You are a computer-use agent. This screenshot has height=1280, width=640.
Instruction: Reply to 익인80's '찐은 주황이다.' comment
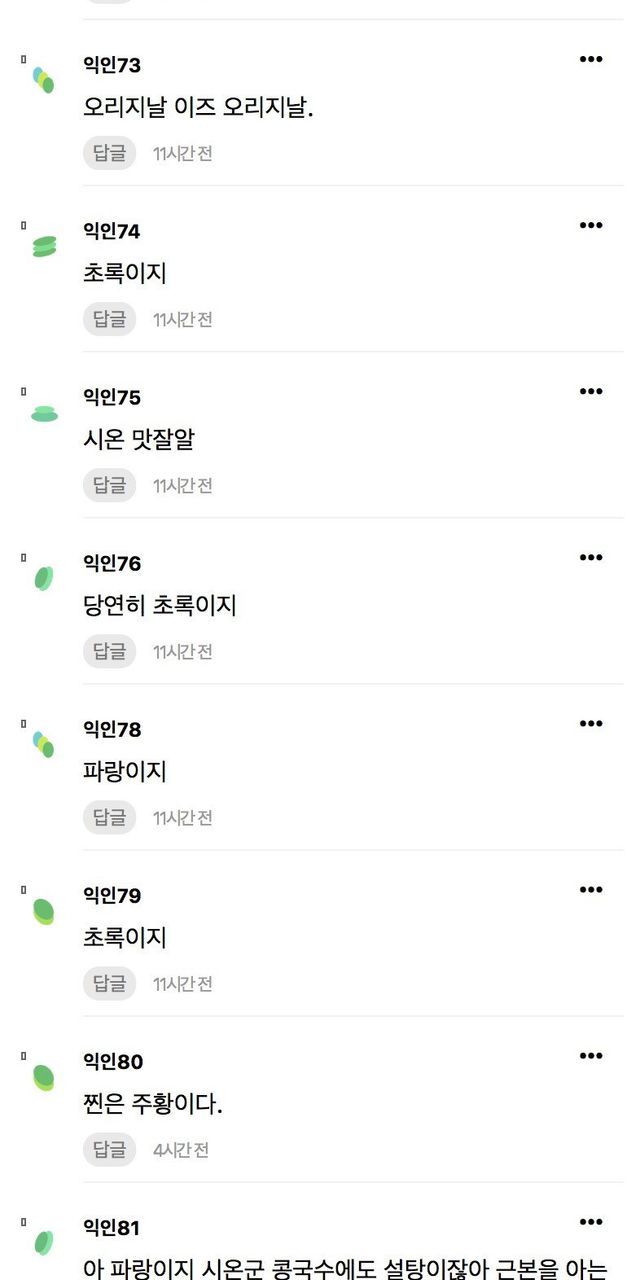click(x=109, y=1150)
